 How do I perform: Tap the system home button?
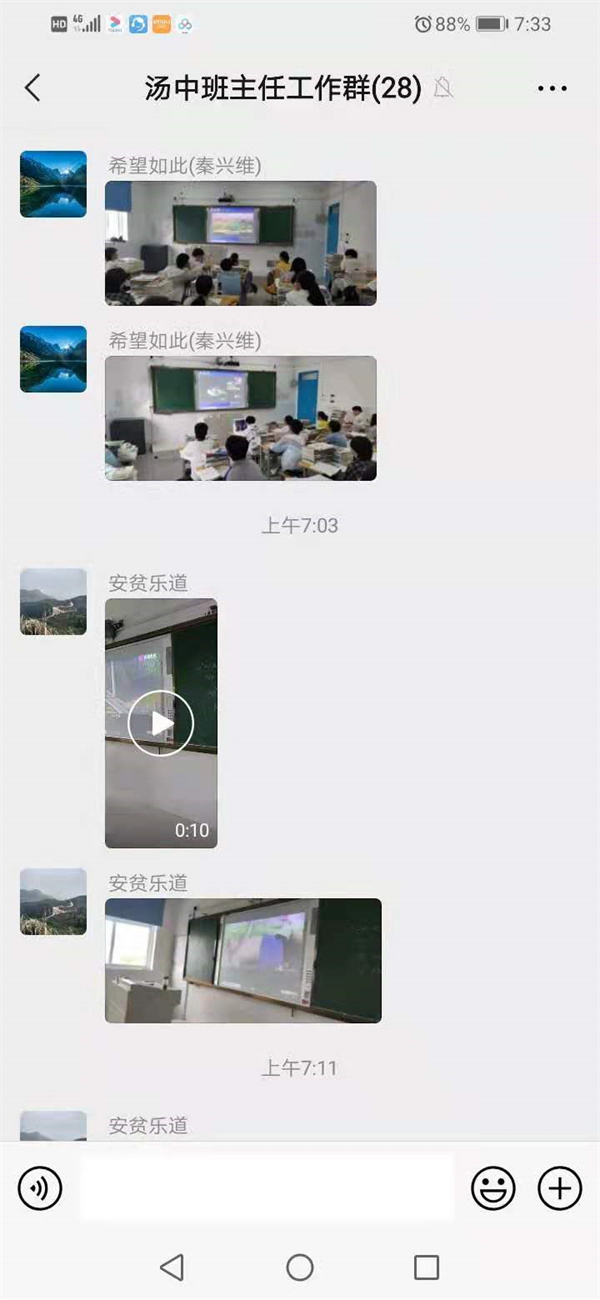pyautogui.click(x=300, y=1268)
